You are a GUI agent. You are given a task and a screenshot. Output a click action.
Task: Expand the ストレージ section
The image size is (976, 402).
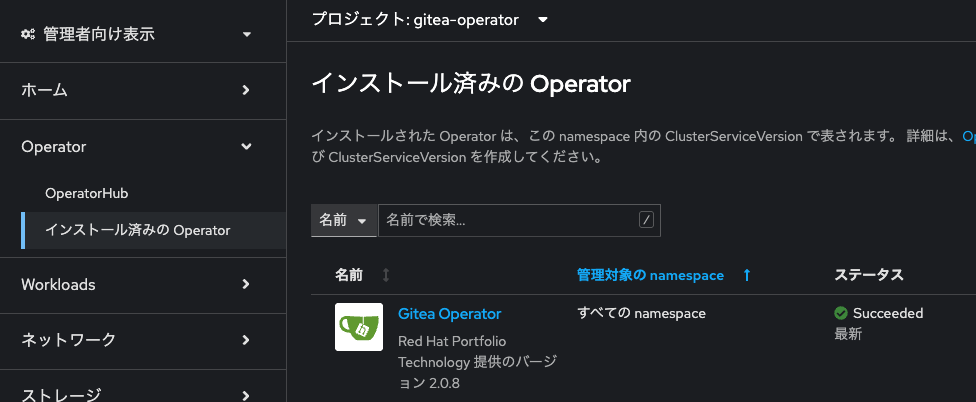pos(135,393)
